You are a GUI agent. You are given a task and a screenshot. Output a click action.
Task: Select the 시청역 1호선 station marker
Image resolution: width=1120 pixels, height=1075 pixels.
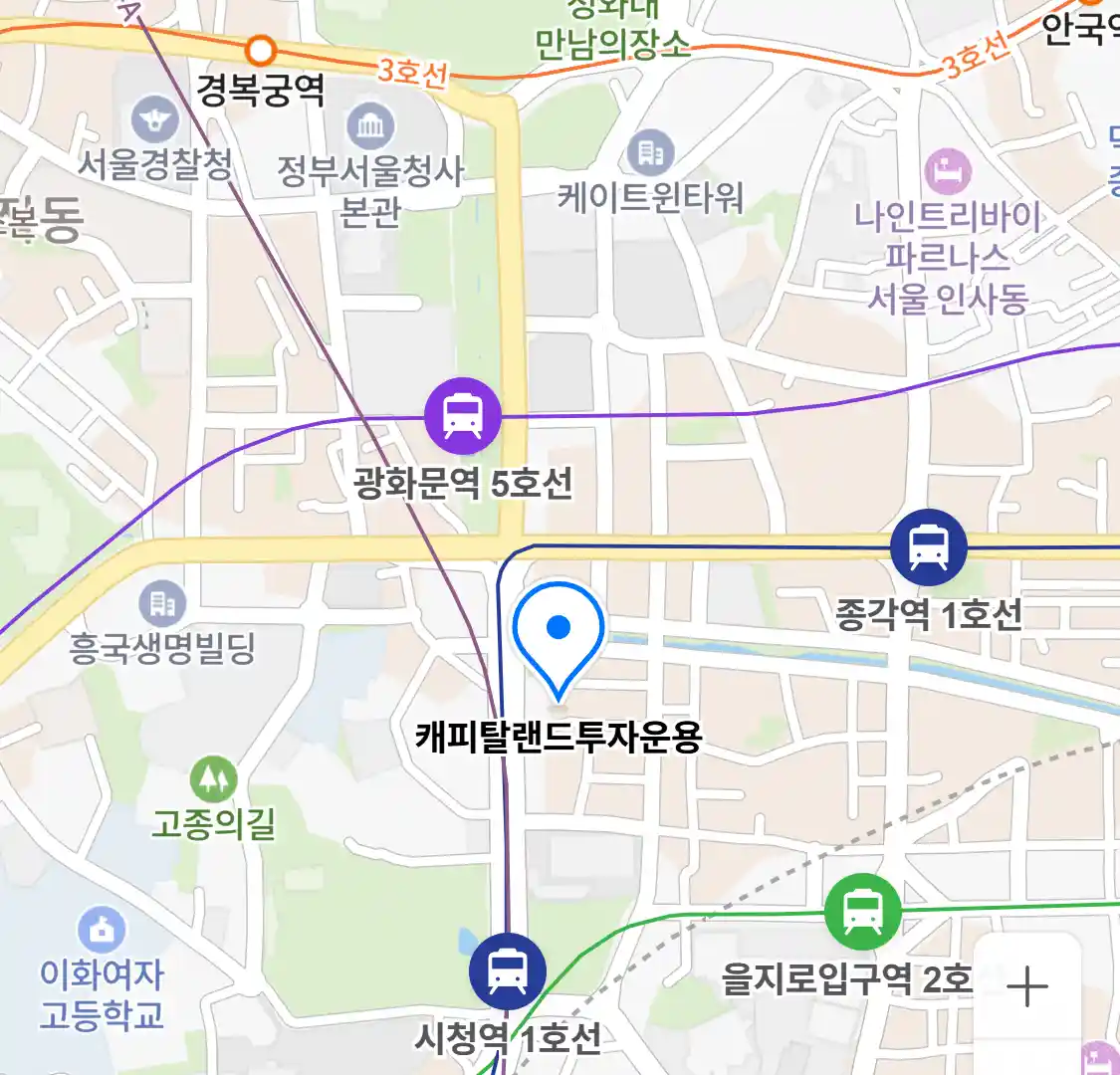[x=508, y=970]
